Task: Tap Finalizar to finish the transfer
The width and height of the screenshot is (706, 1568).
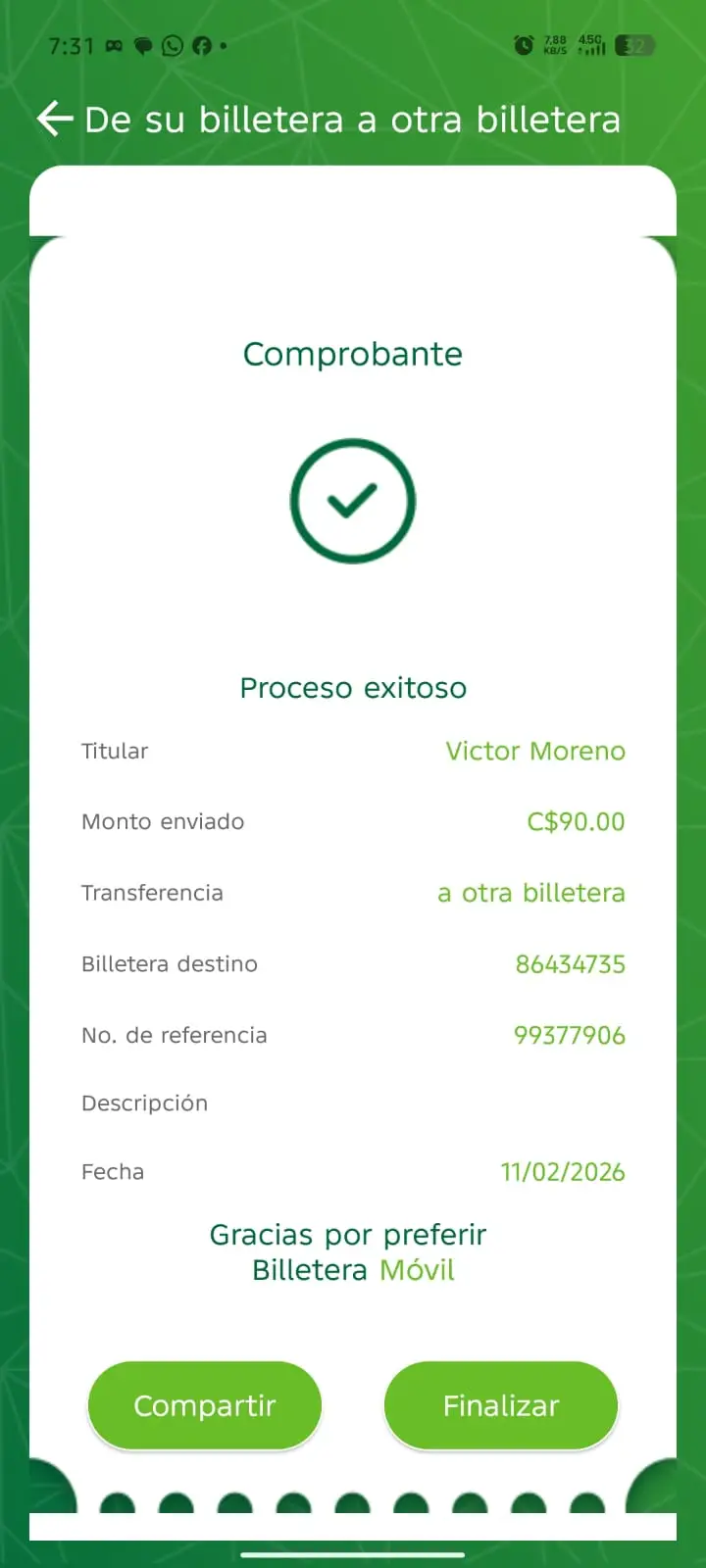Action: [501, 1405]
